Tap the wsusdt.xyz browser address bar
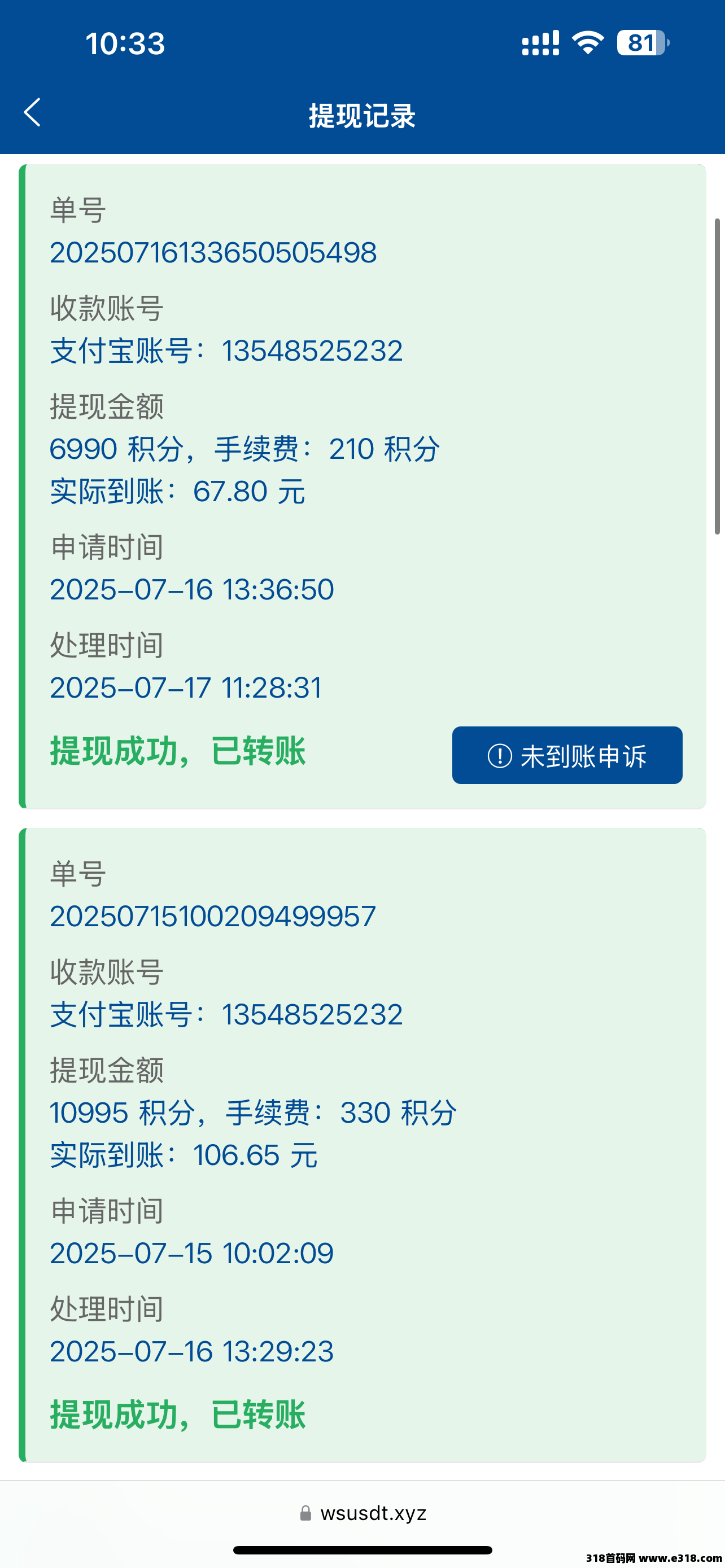 [363, 1513]
